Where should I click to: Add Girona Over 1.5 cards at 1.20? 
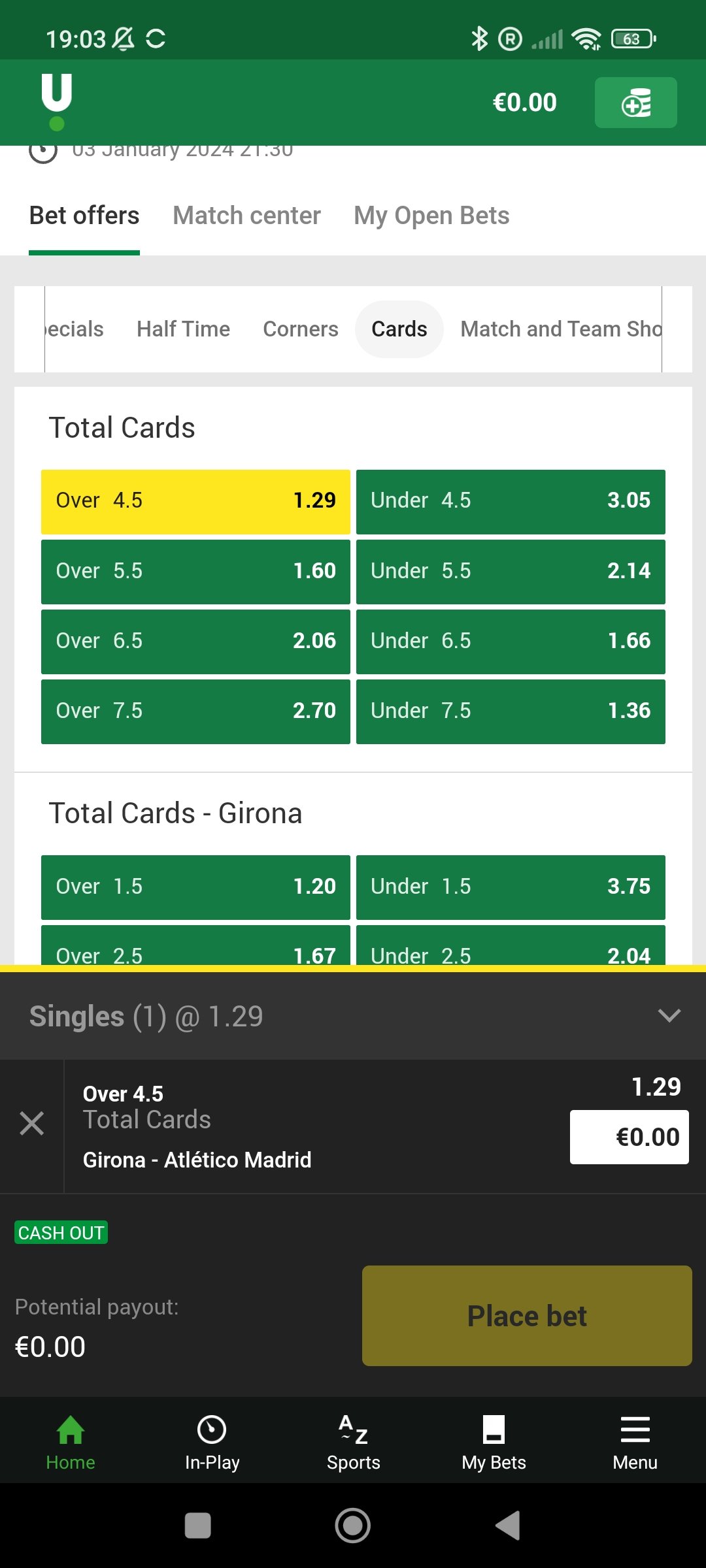click(195, 887)
